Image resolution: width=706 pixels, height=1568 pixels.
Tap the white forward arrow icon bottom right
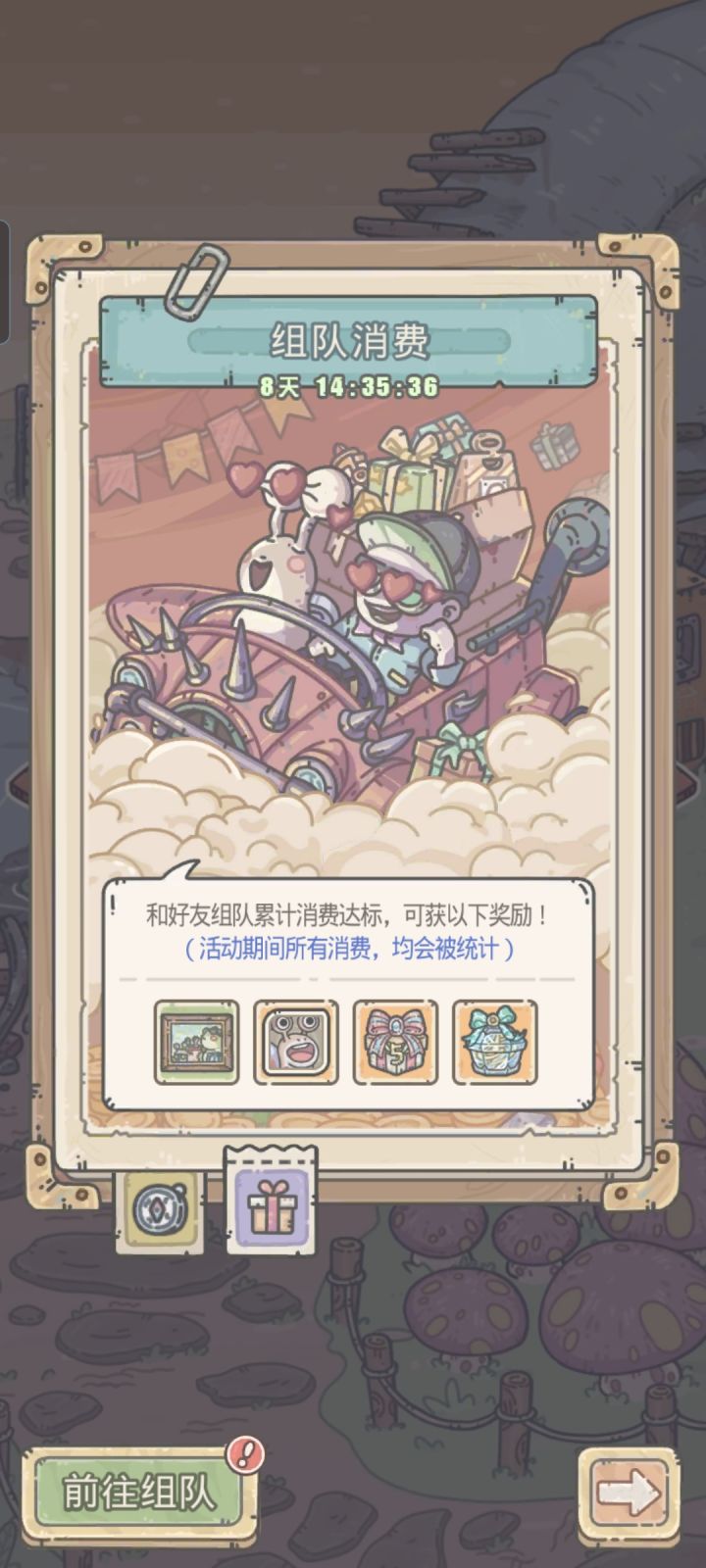626,1494
